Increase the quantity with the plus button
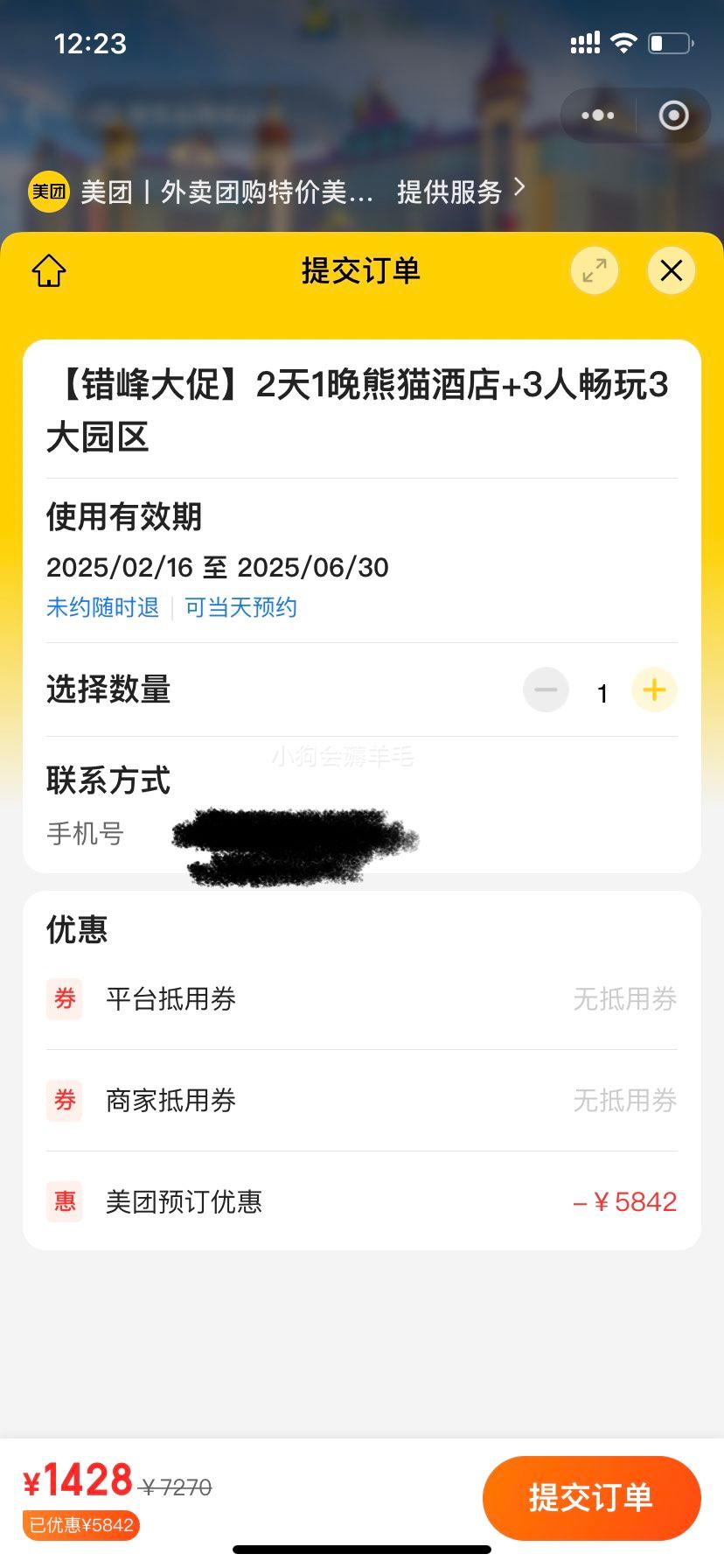Viewport: 724px width, 1568px height. (x=654, y=690)
